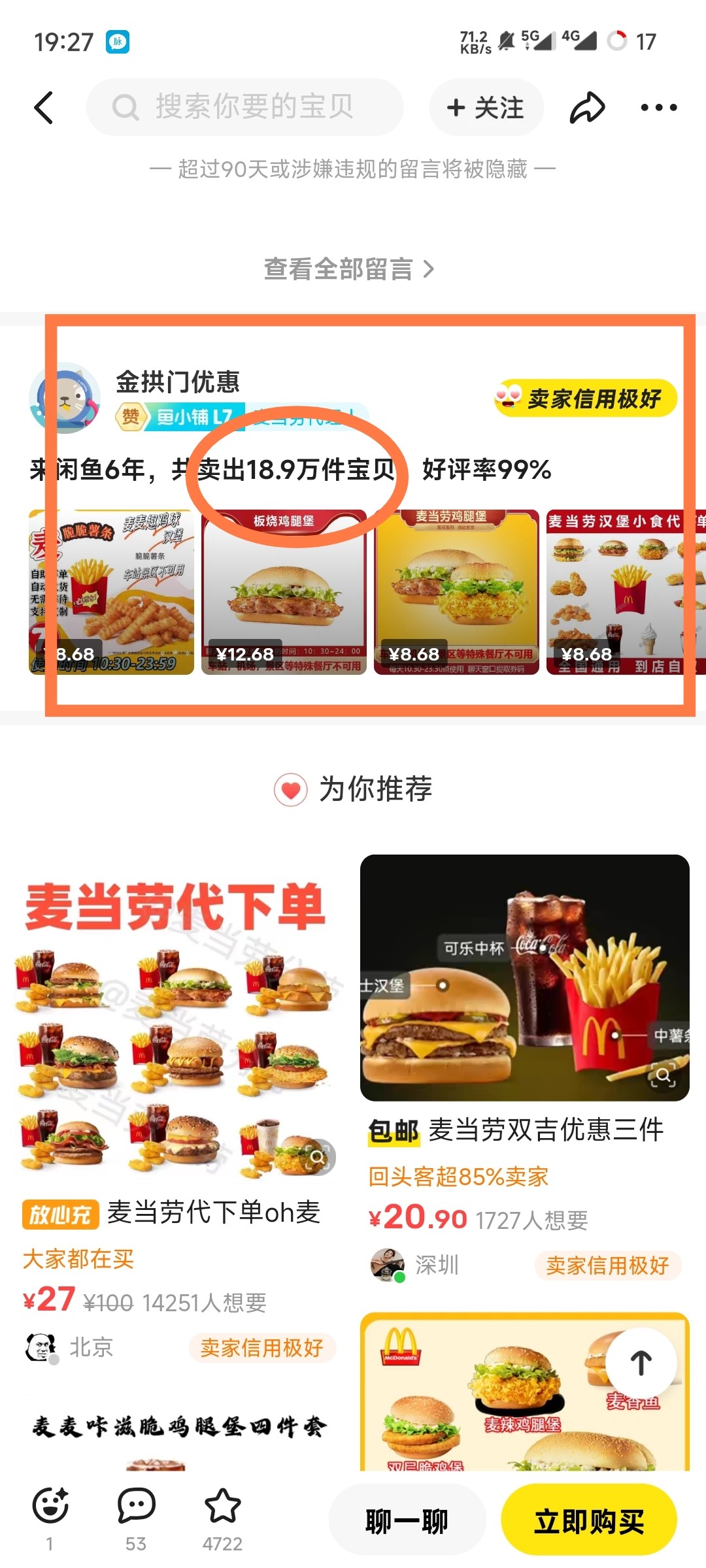
Task: Open the three-dot overflow menu
Action: (x=658, y=108)
